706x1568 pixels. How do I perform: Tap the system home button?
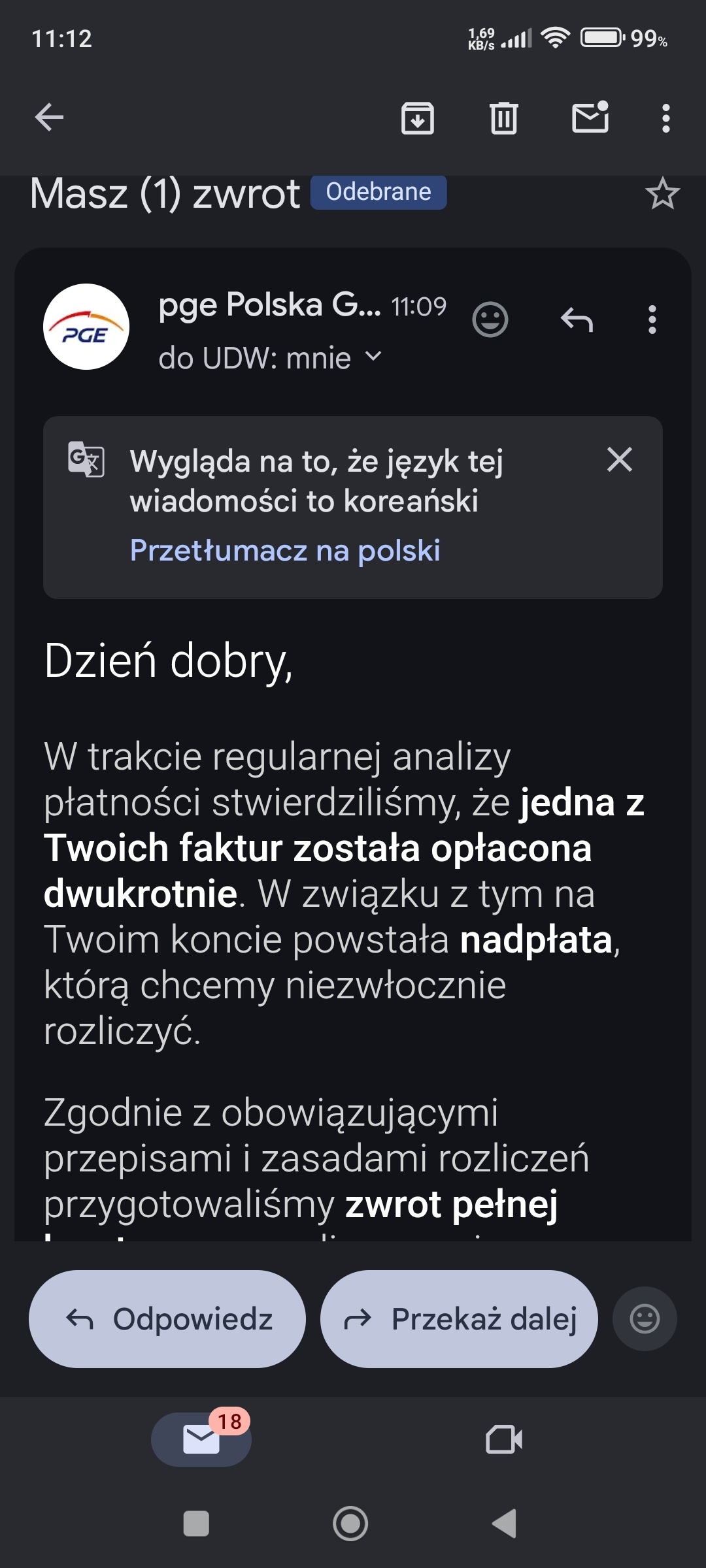coord(350,1524)
